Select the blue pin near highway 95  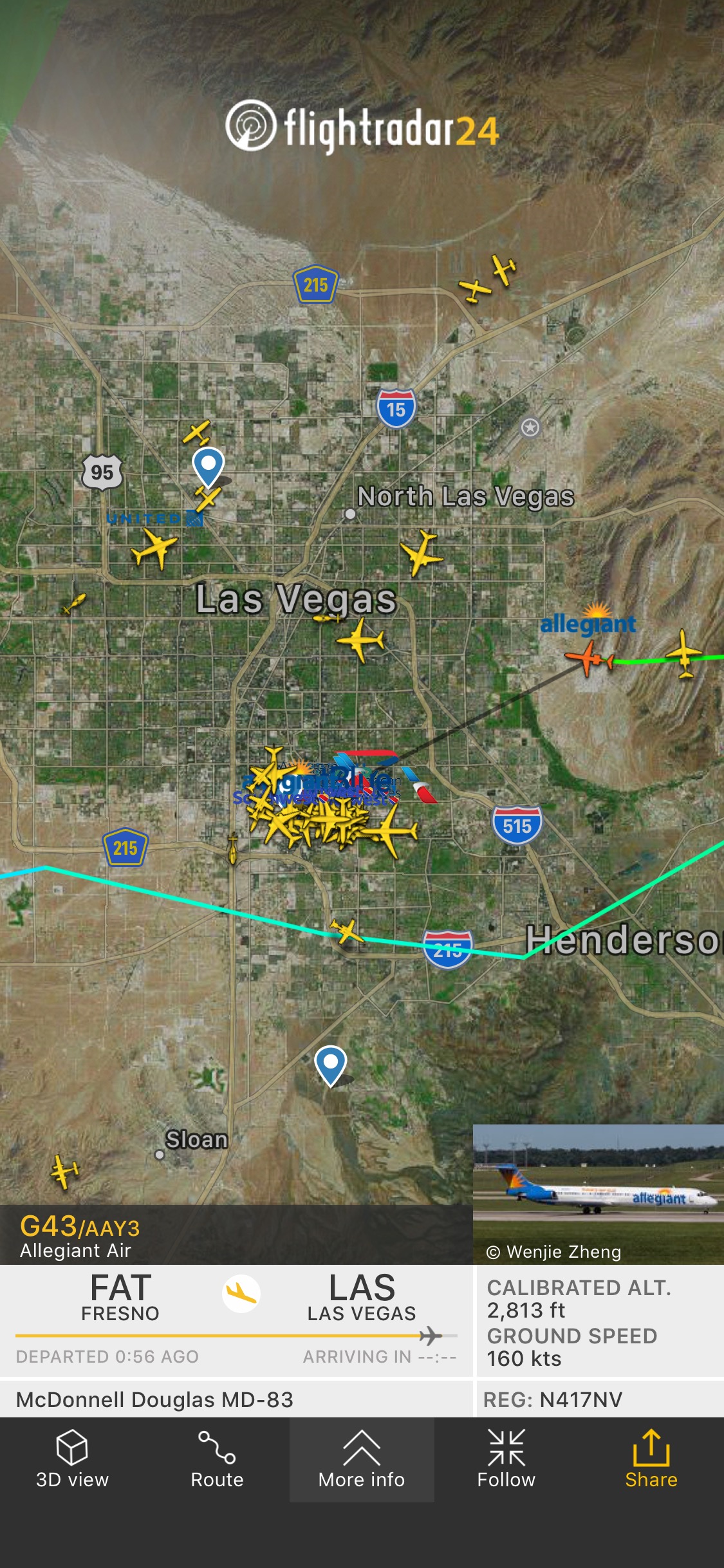209,466
